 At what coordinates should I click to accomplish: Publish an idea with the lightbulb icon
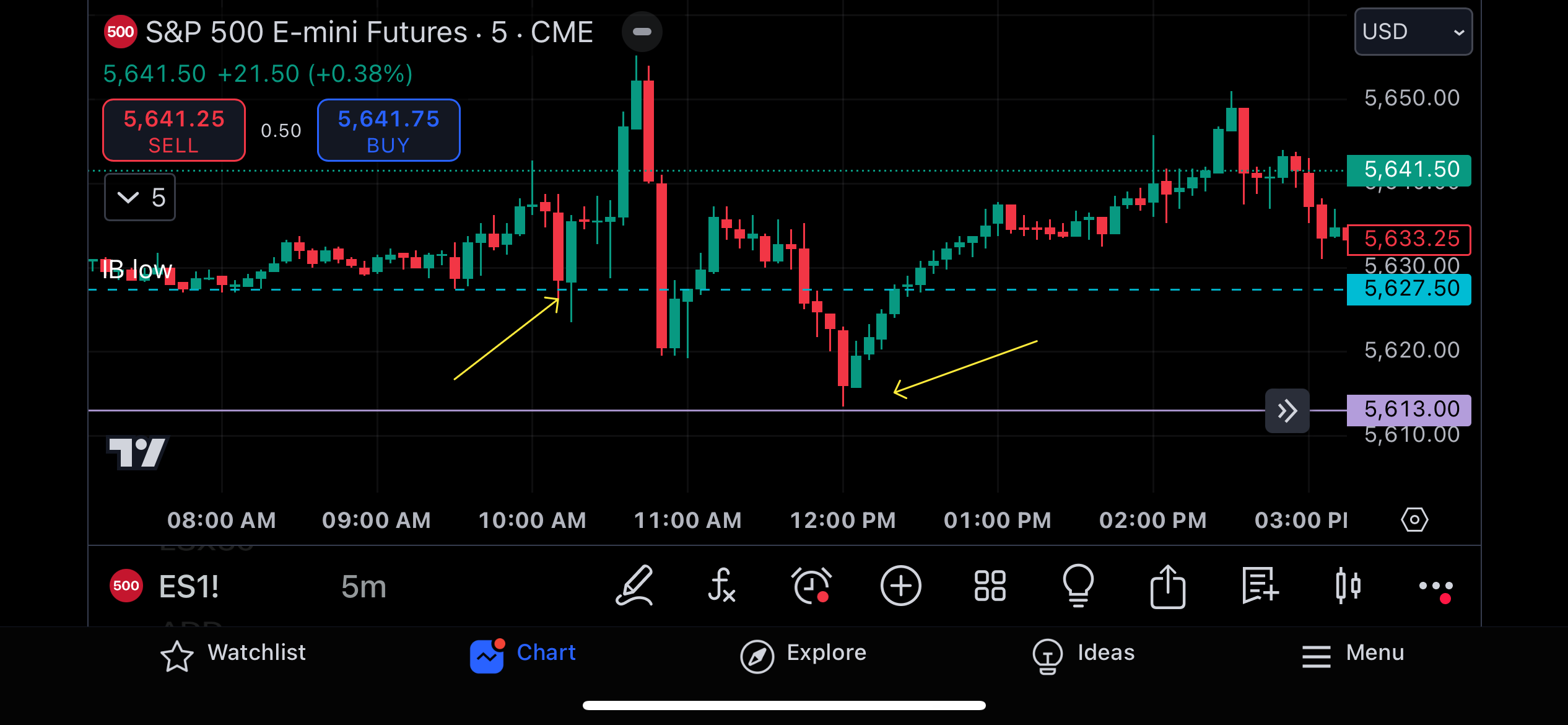point(1078,586)
